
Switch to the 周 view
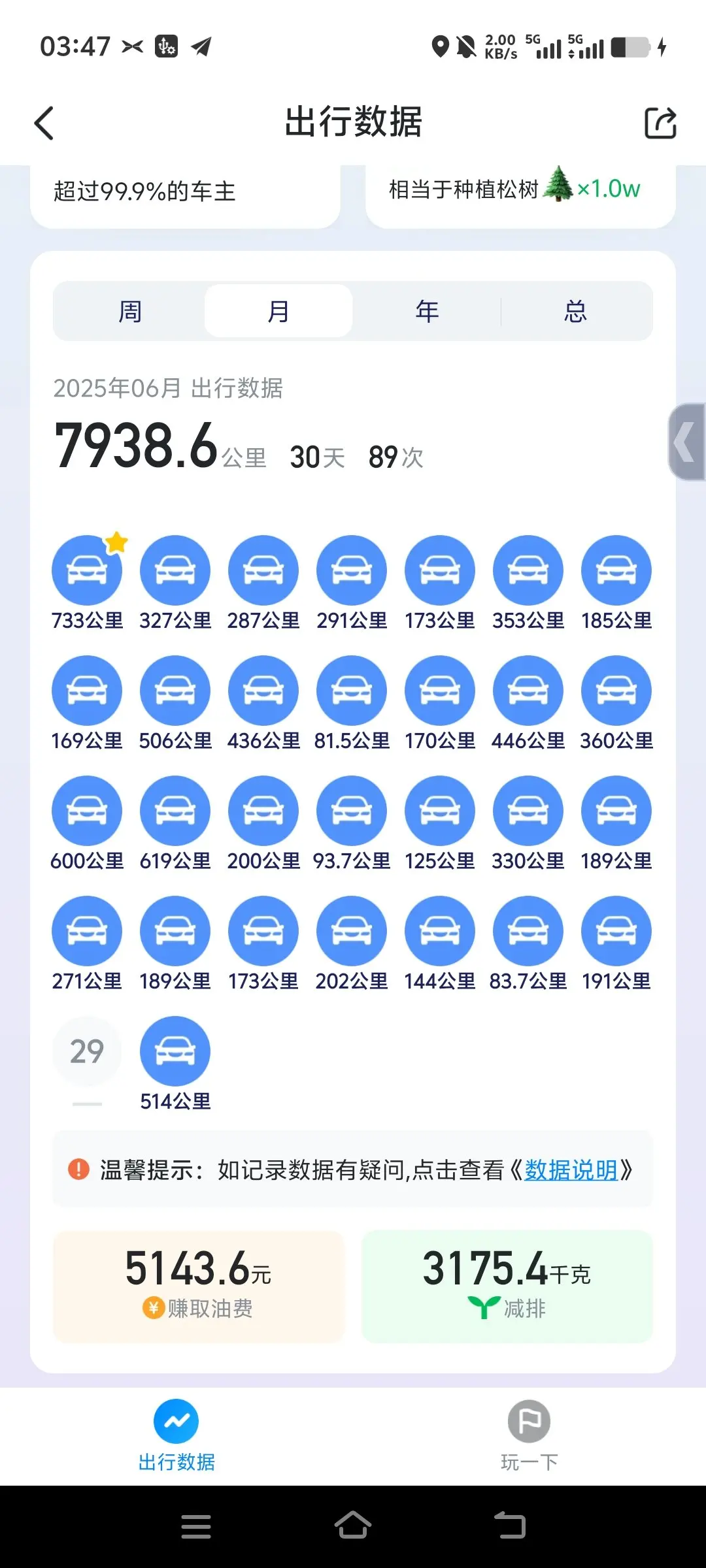point(129,311)
